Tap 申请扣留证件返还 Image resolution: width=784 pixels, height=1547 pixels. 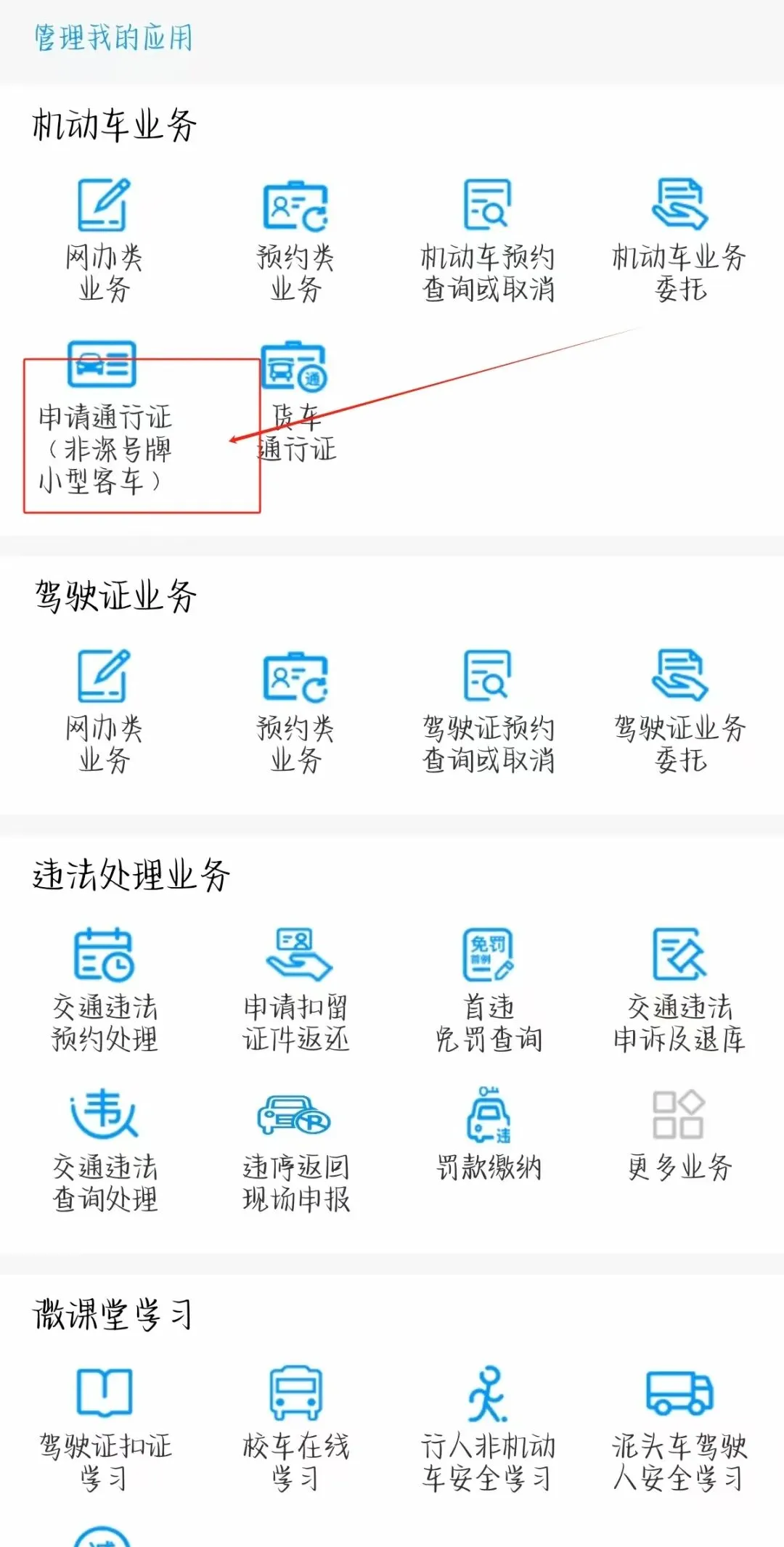(296, 989)
